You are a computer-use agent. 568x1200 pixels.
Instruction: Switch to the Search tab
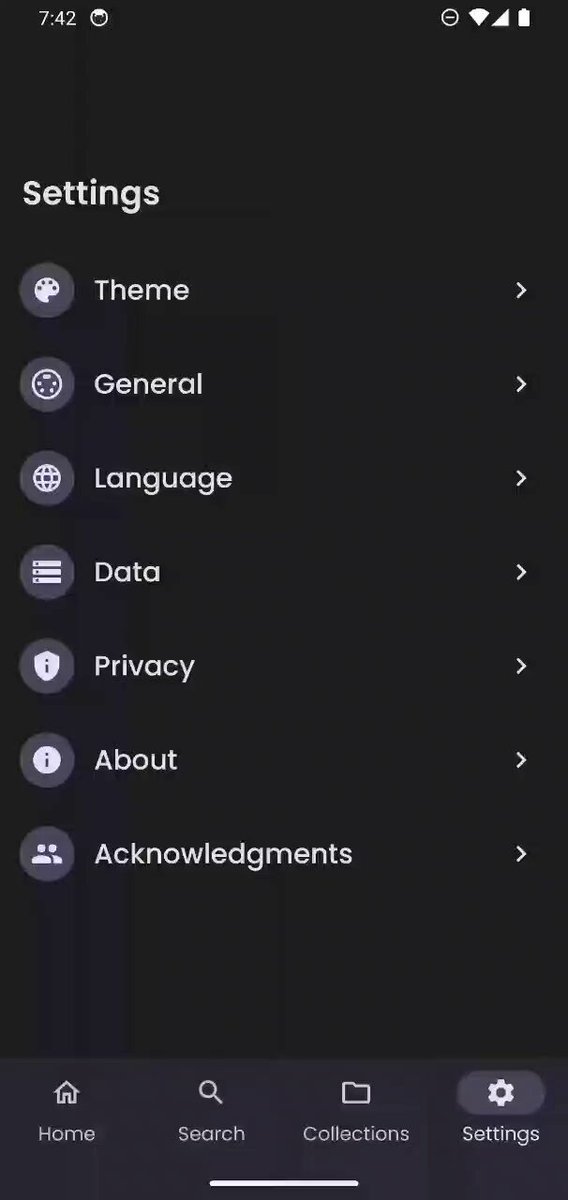click(211, 1111)
